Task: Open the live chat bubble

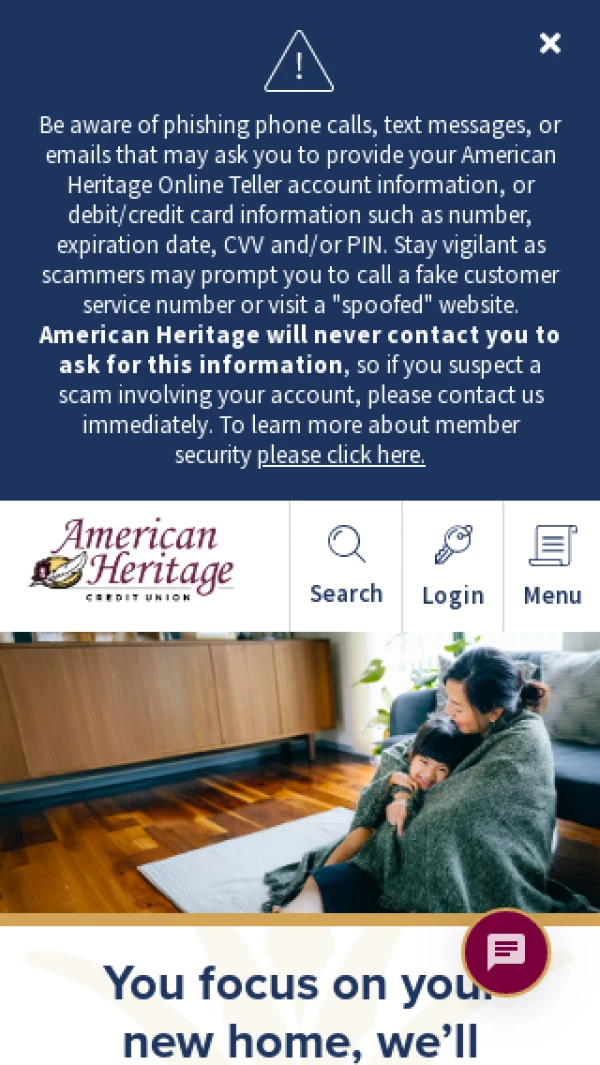Action: [506, 952]
